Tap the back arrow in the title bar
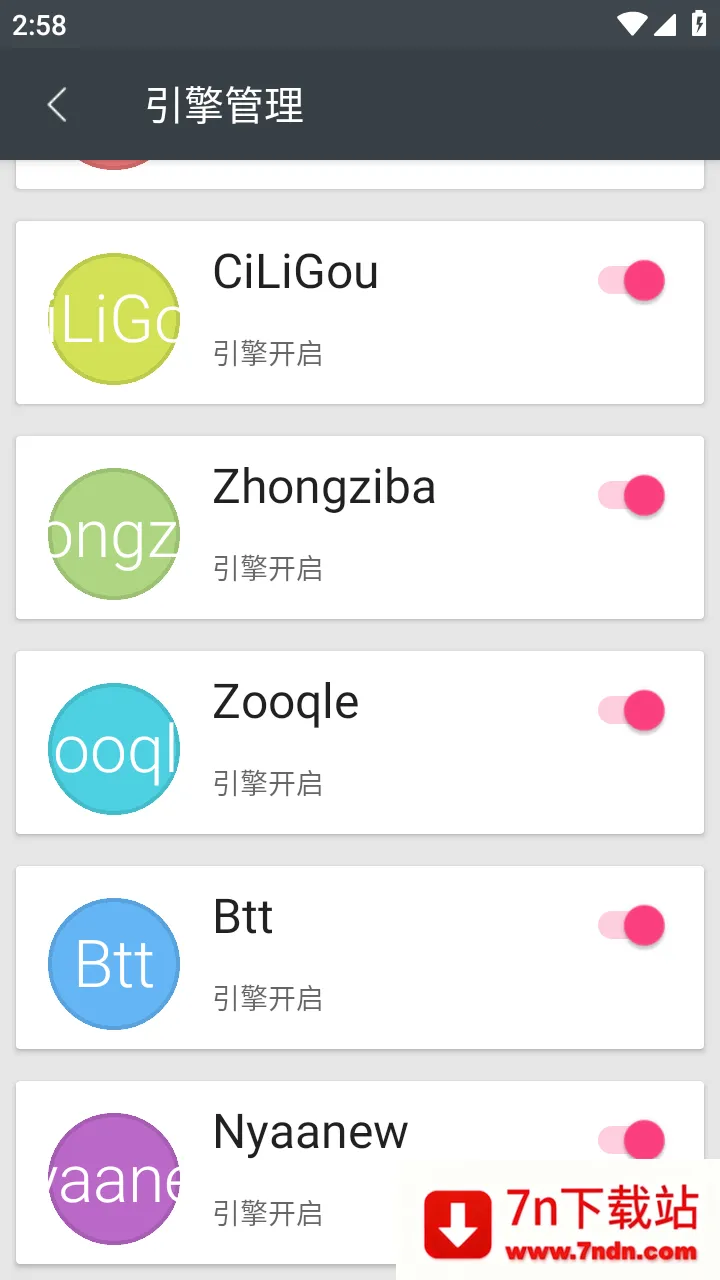 point(56,104)
